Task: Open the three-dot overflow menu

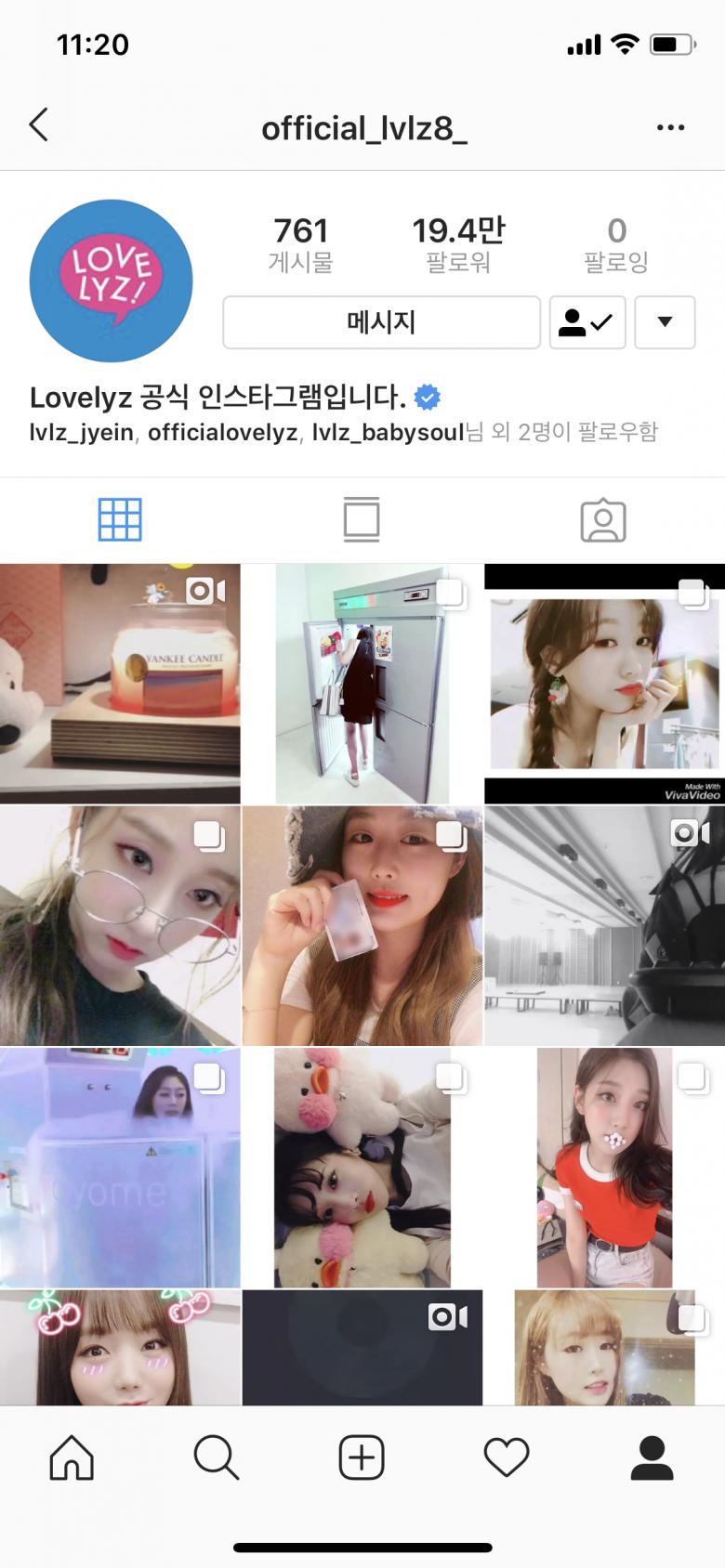Action: (x=670, y=127)
